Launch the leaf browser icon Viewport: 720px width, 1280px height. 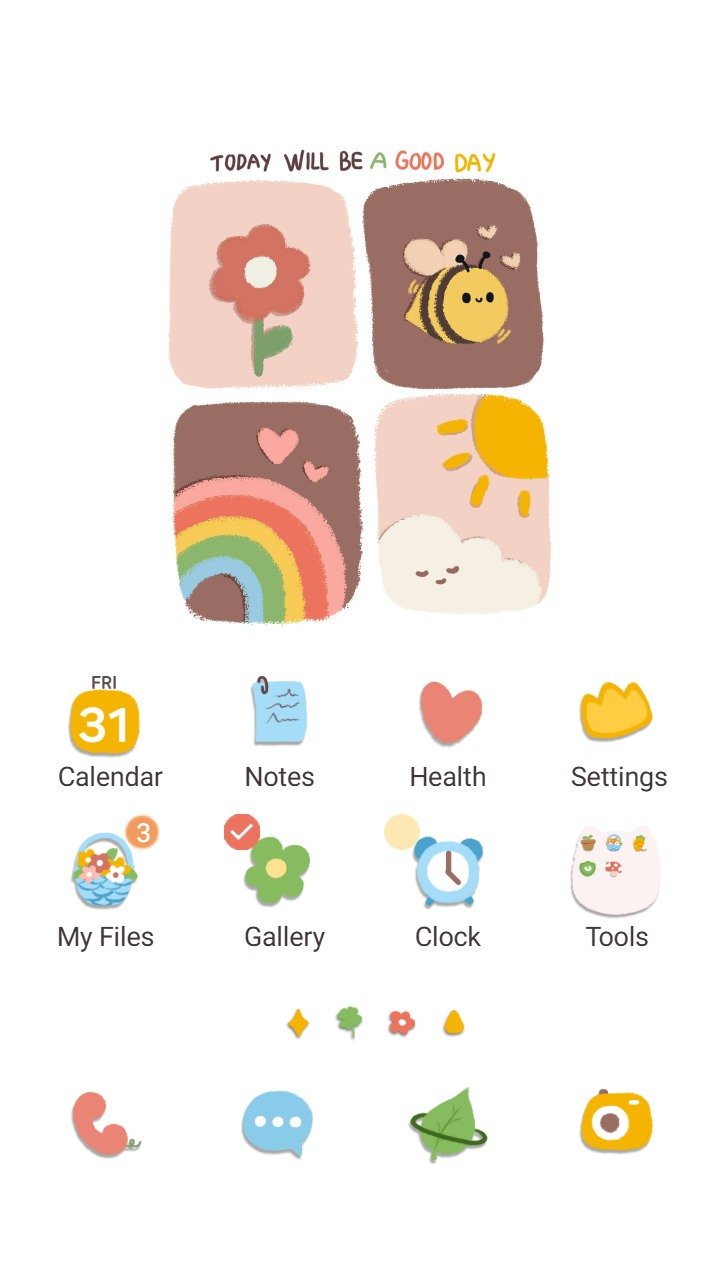pyautogui.click(x=448, y=1124)
